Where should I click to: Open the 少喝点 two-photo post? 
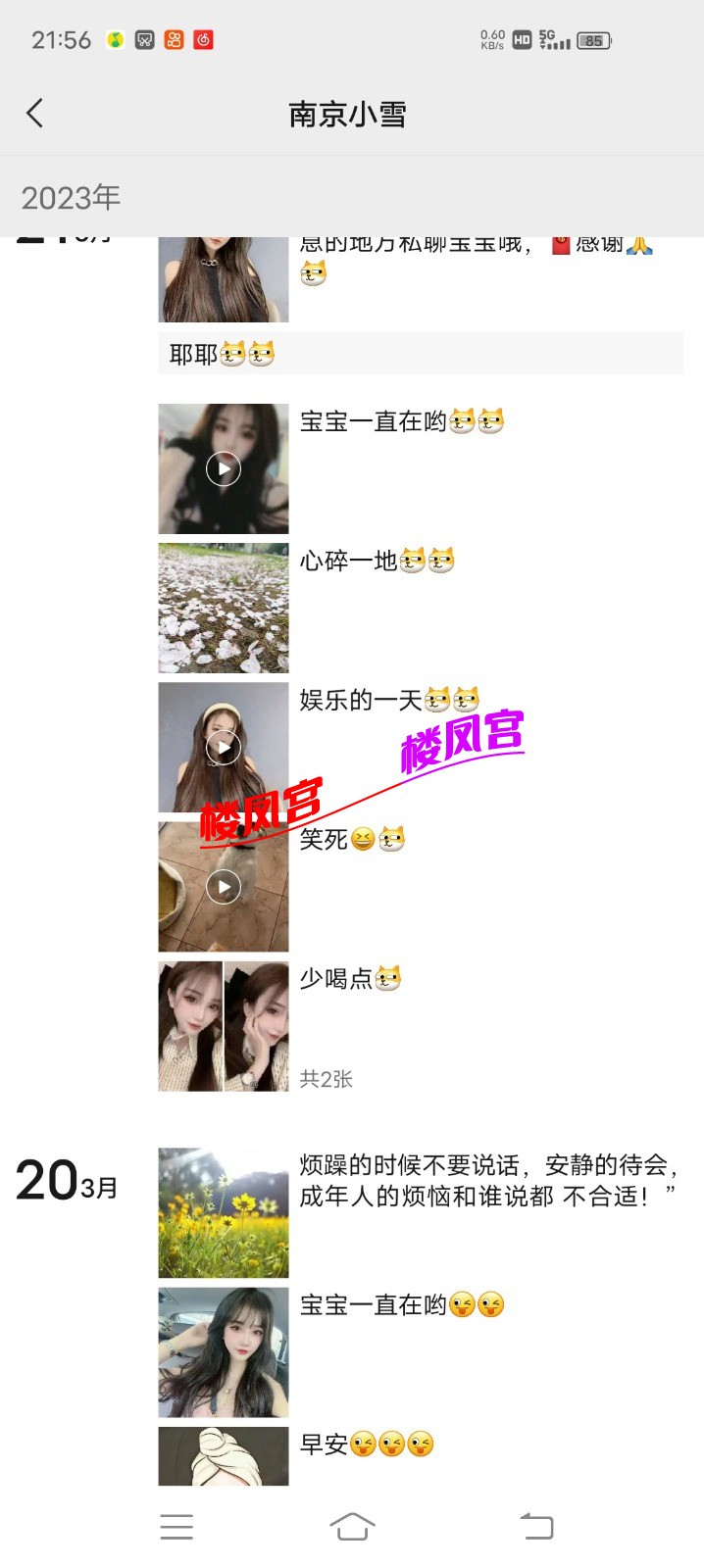(224, 1026)
